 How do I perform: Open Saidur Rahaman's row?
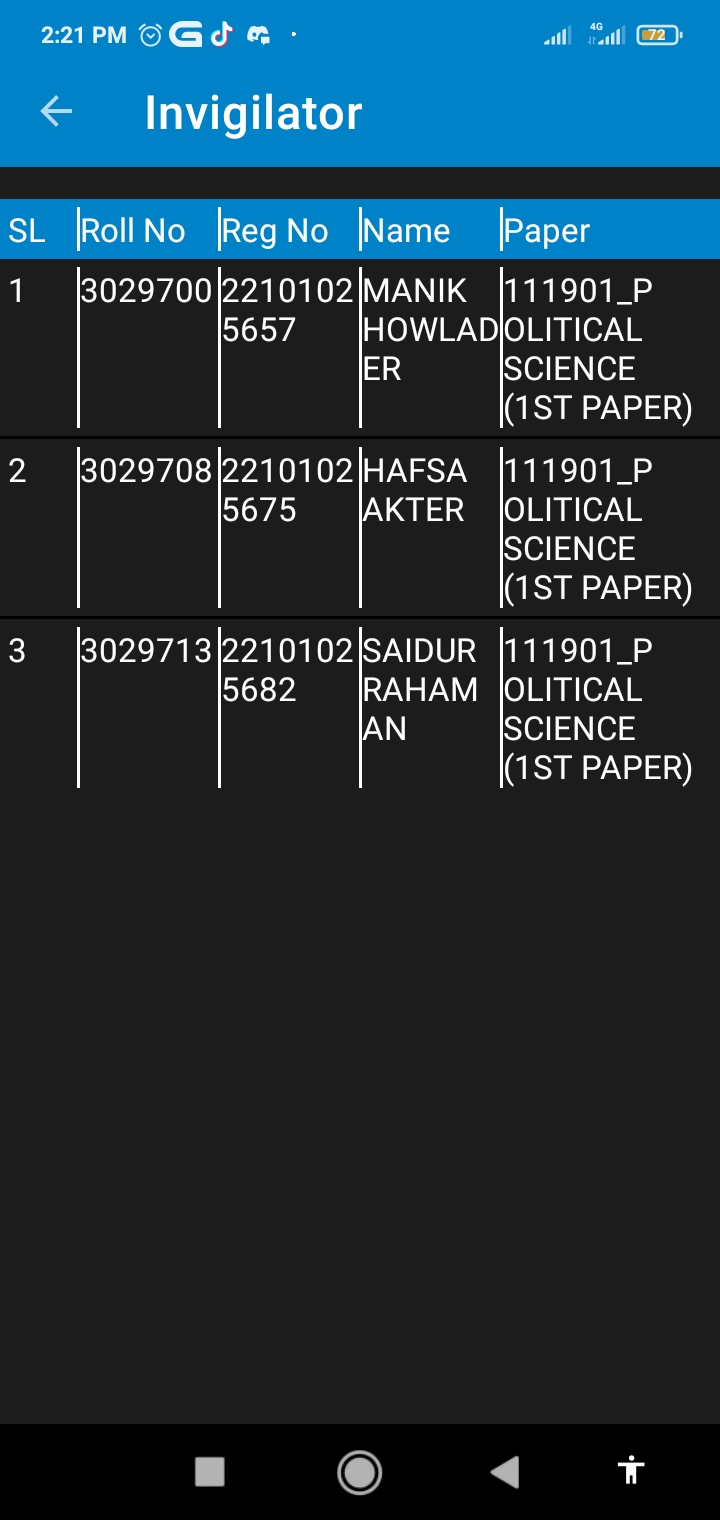click(360, 708)
